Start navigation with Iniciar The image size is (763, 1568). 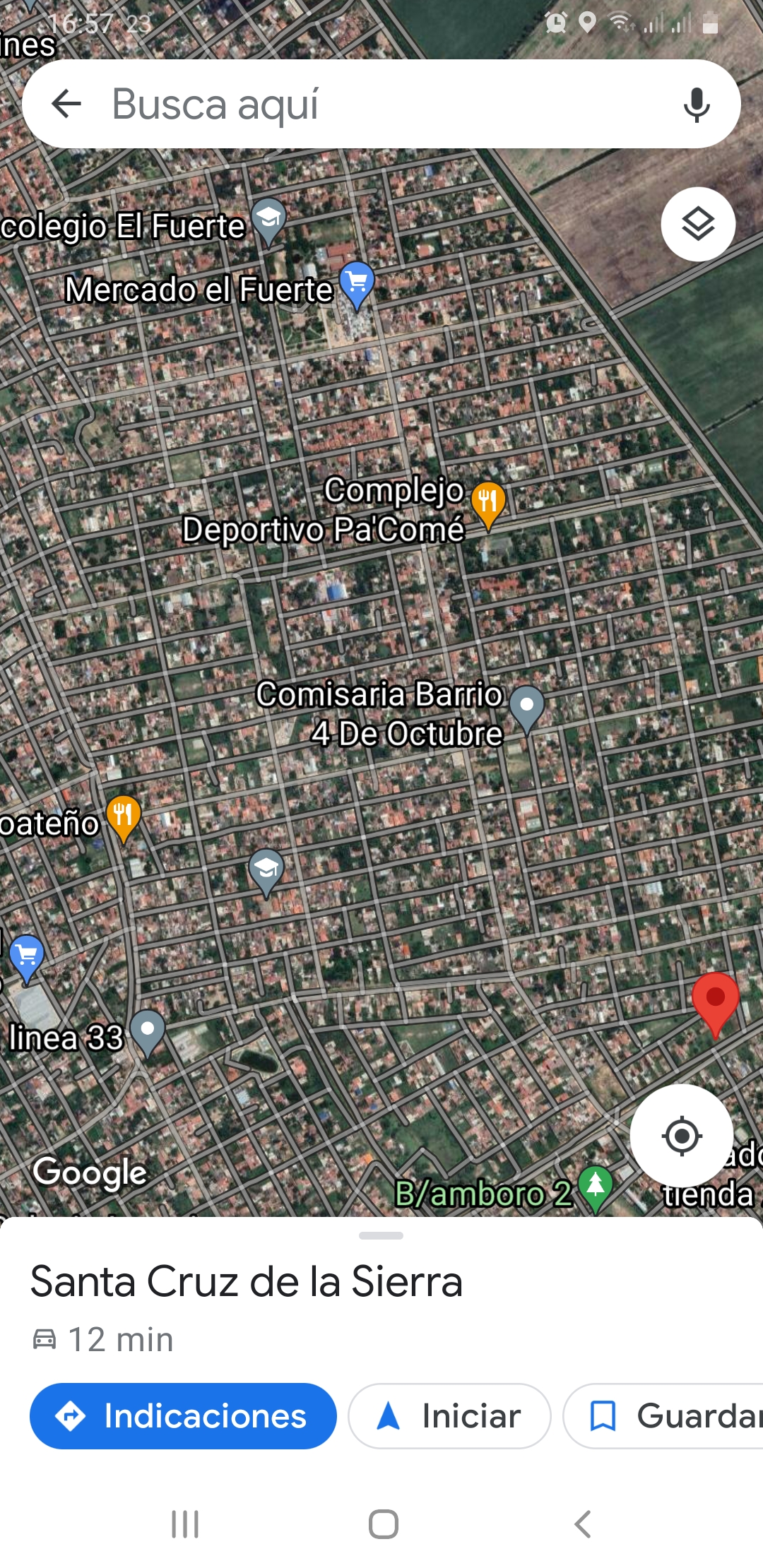point(449,1416)
